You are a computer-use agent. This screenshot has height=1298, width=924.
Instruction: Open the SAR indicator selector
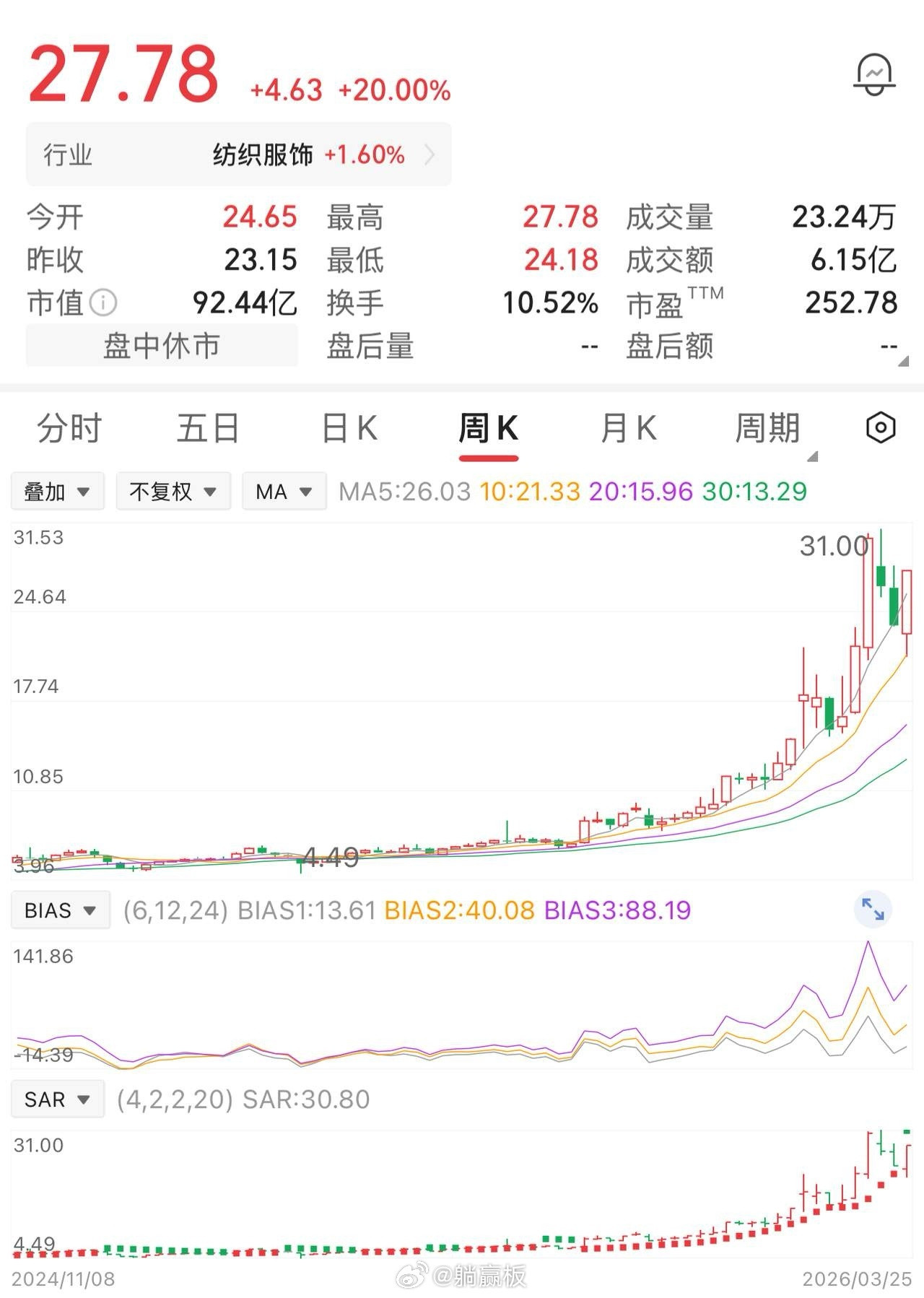pos(58,1099)
